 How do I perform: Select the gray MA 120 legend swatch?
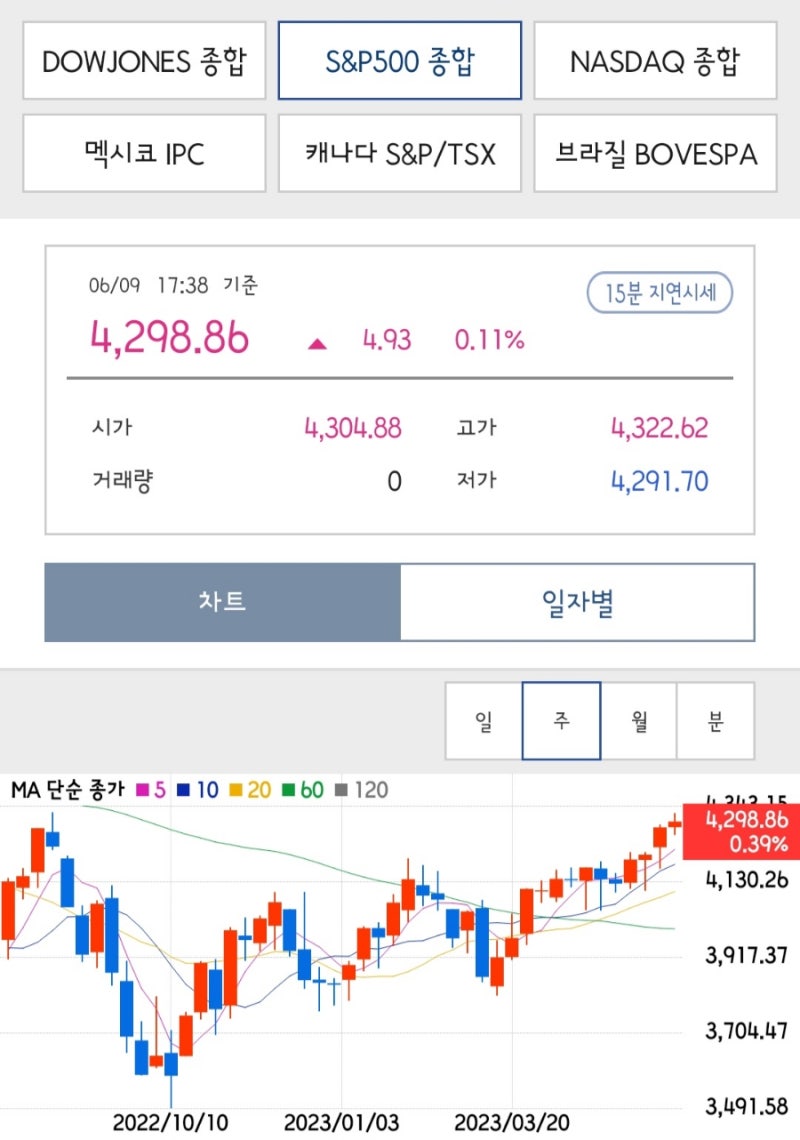[340, 790]
